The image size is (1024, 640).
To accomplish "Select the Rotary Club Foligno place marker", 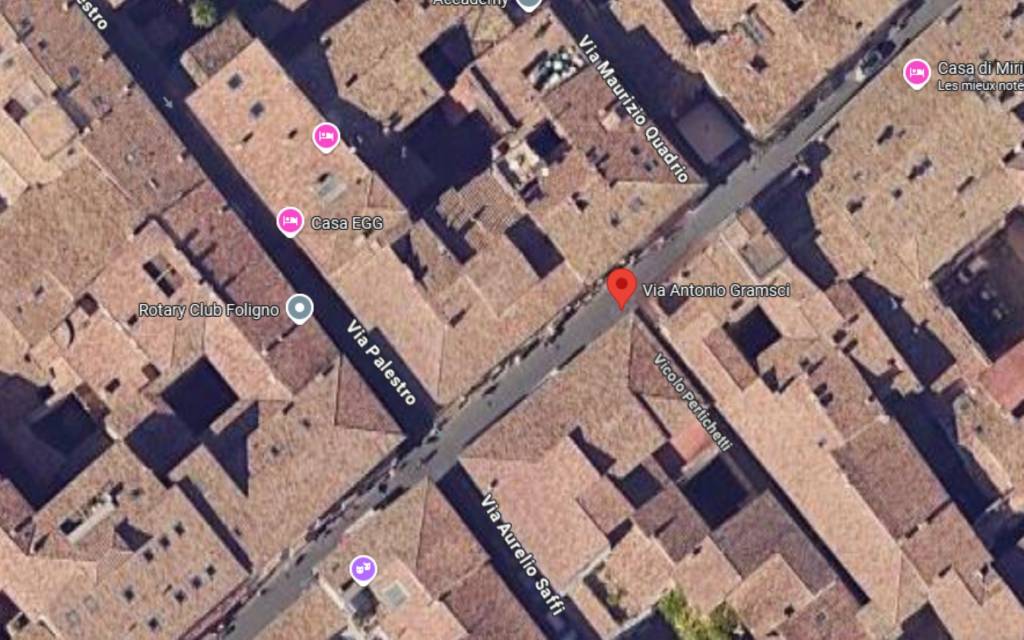I will [x=299, y=309].
